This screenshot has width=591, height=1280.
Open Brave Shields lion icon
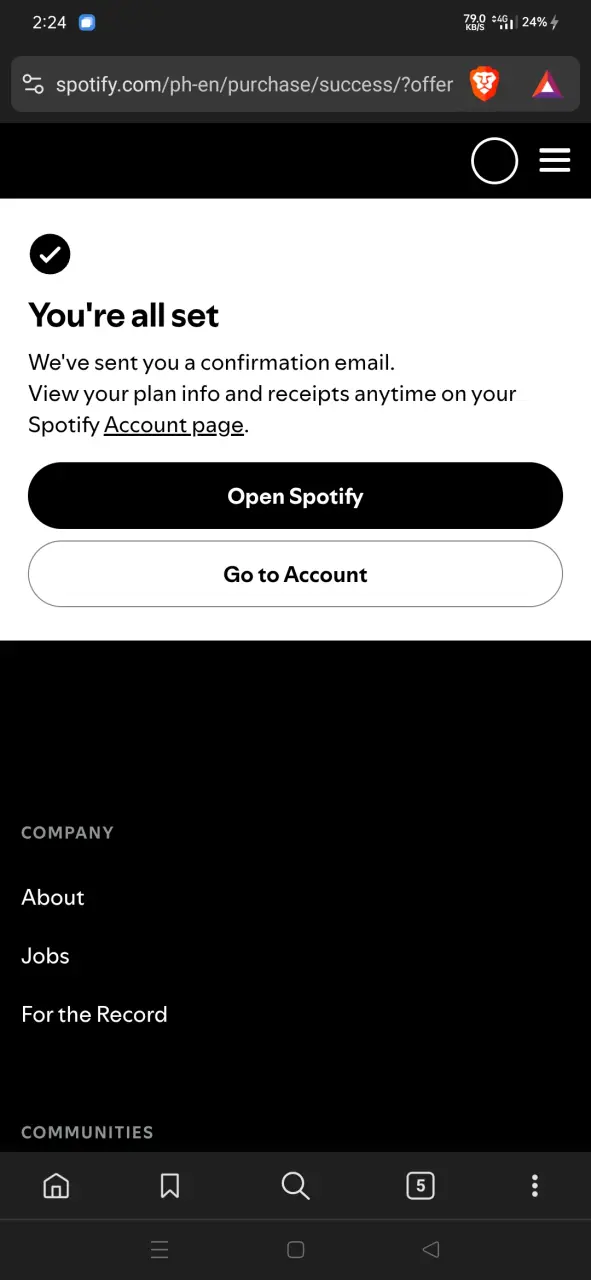click(x=485, y=85)
